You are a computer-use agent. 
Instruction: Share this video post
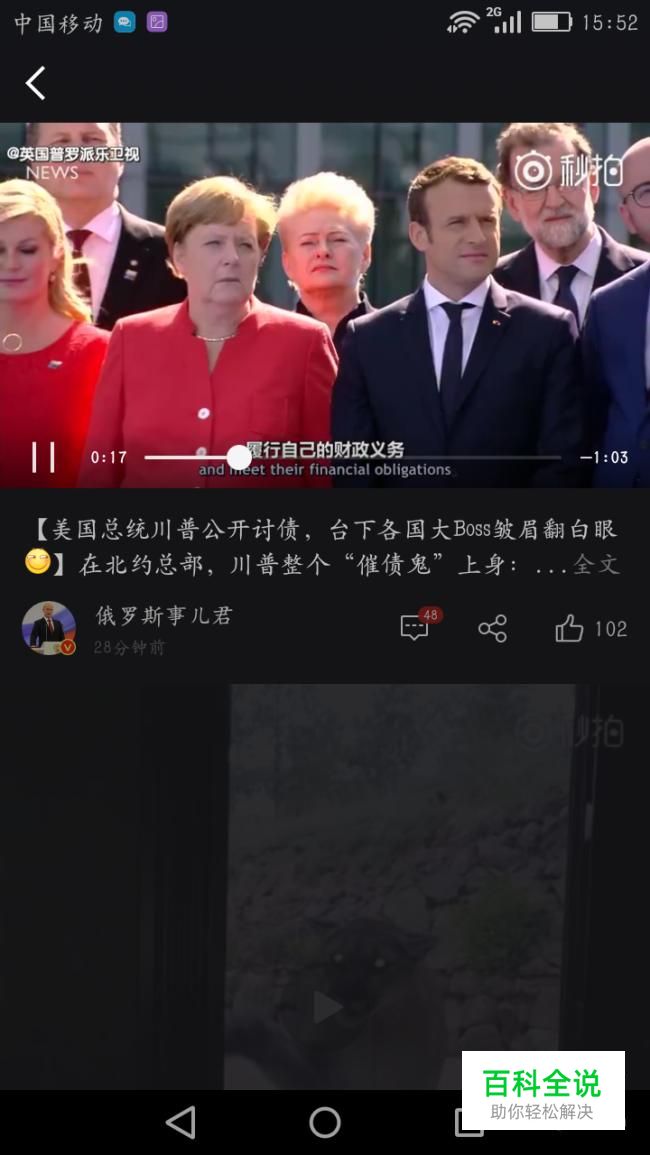[x=492, y=628]
